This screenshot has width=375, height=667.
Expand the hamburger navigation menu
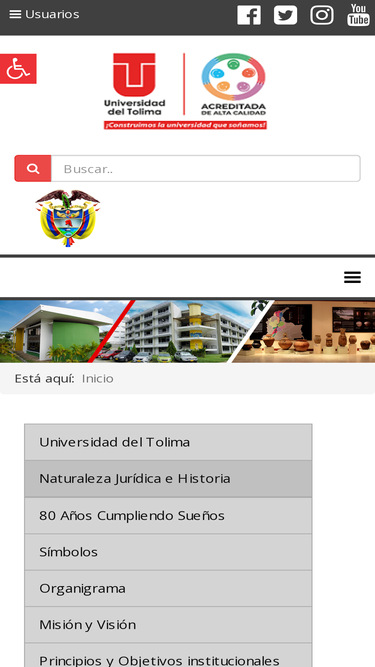pyautogui.click(x=352, y=277)
